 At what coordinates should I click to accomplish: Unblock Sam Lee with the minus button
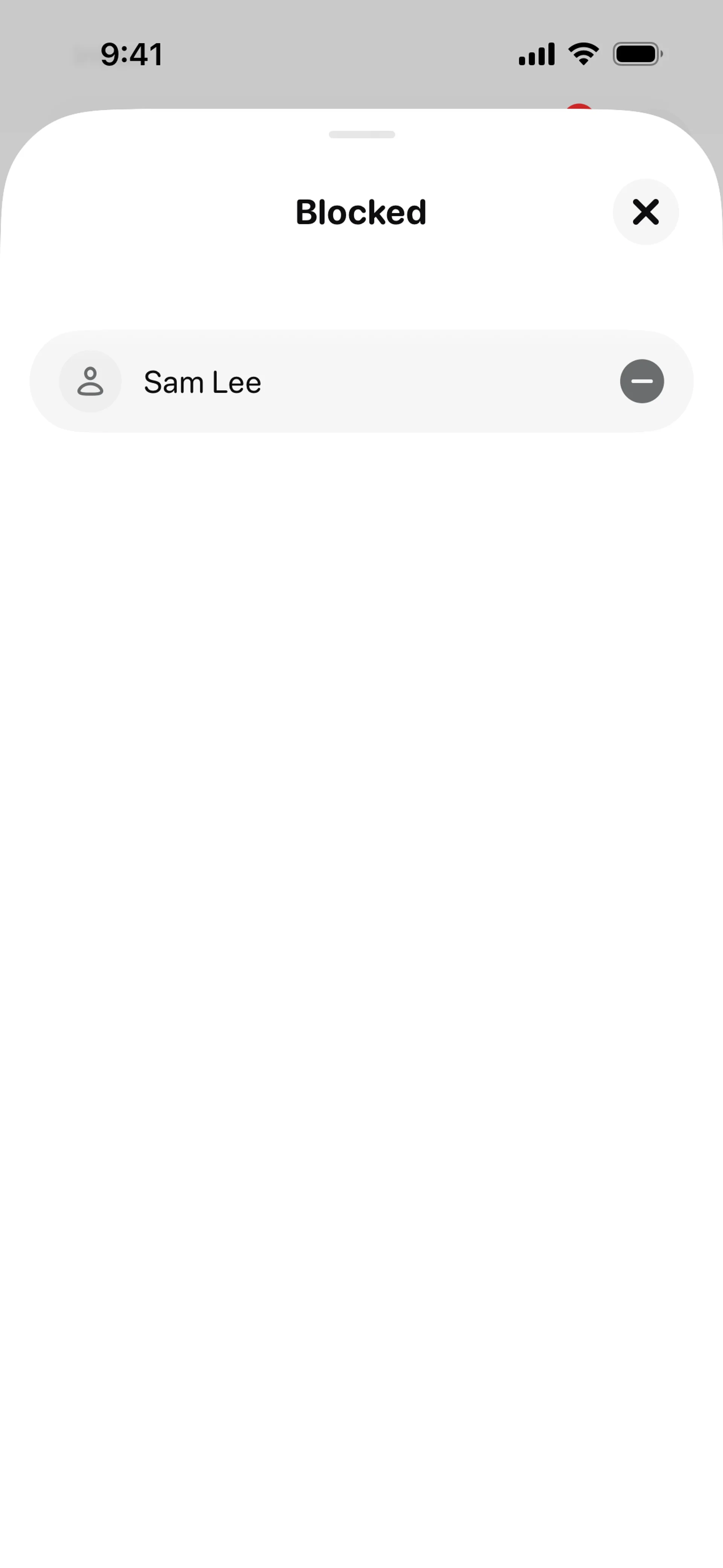[641, 382]
